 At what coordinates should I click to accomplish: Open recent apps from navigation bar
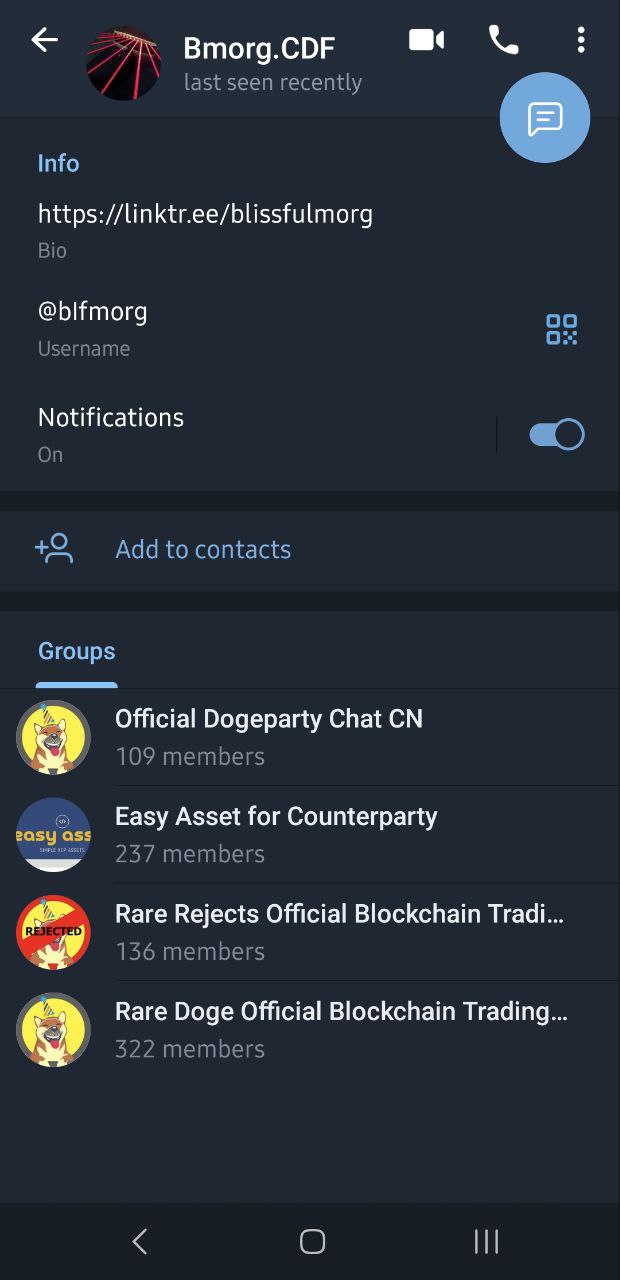coord(486,1242)
